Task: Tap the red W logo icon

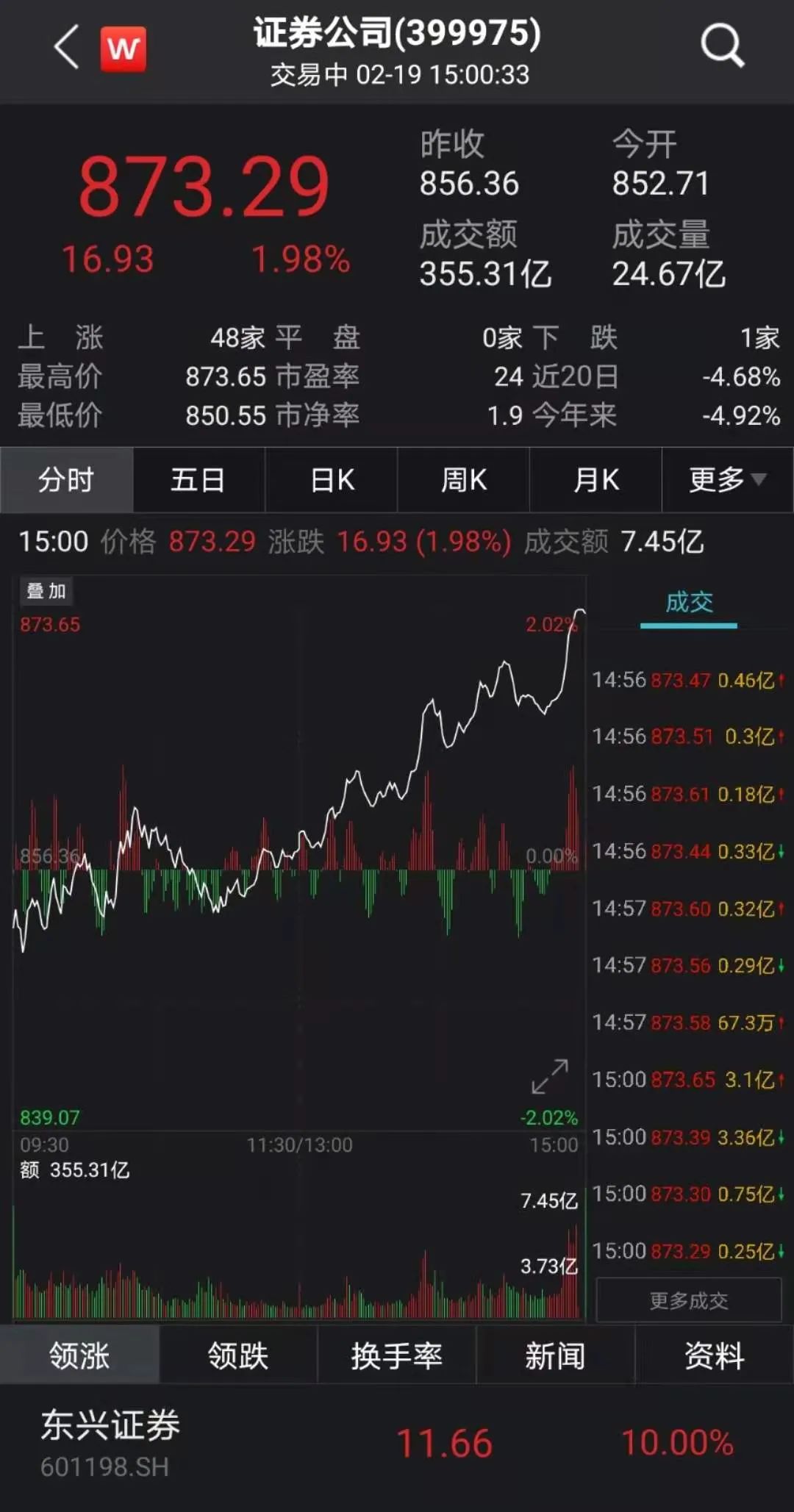Action: pos(123,49)
